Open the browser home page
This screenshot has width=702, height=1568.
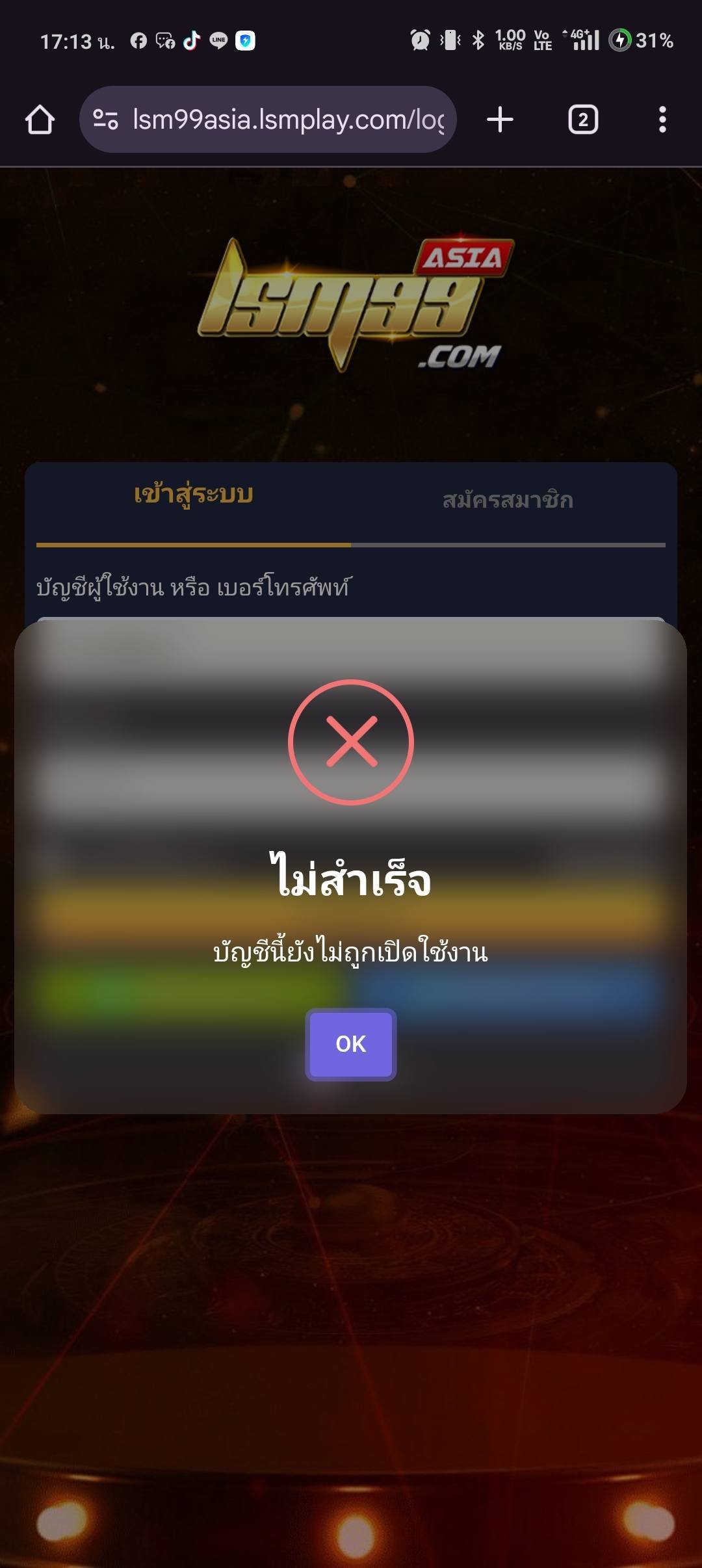[x=40, y=120]
